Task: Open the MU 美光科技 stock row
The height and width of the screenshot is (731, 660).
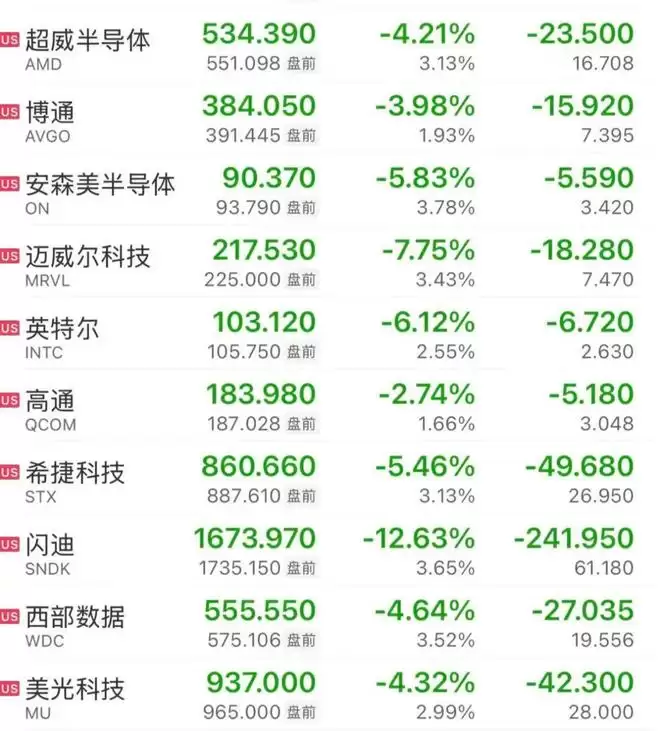Action: click(330, 695)
